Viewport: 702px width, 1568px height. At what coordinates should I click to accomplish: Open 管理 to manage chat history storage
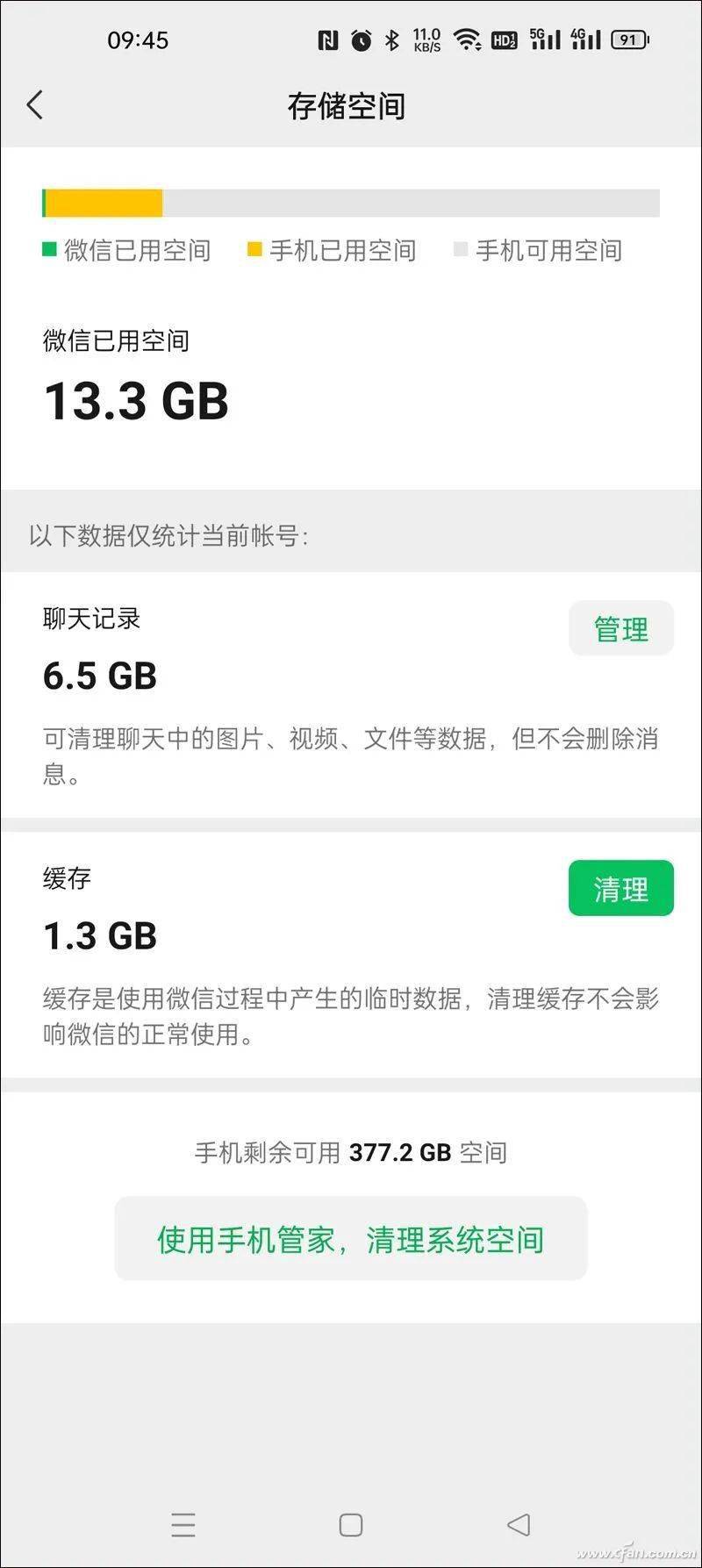tap(620, 628)
